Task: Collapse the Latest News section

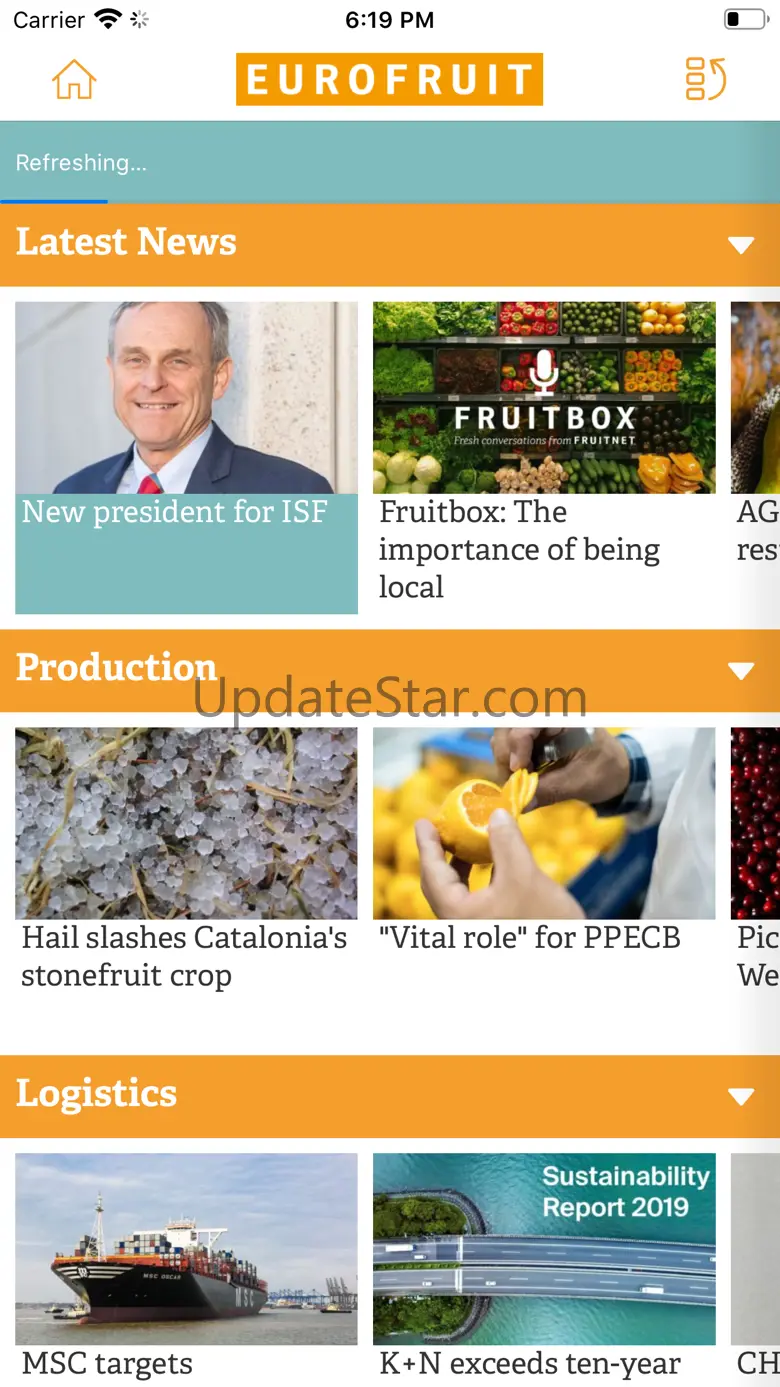Action: coord(741,245)
